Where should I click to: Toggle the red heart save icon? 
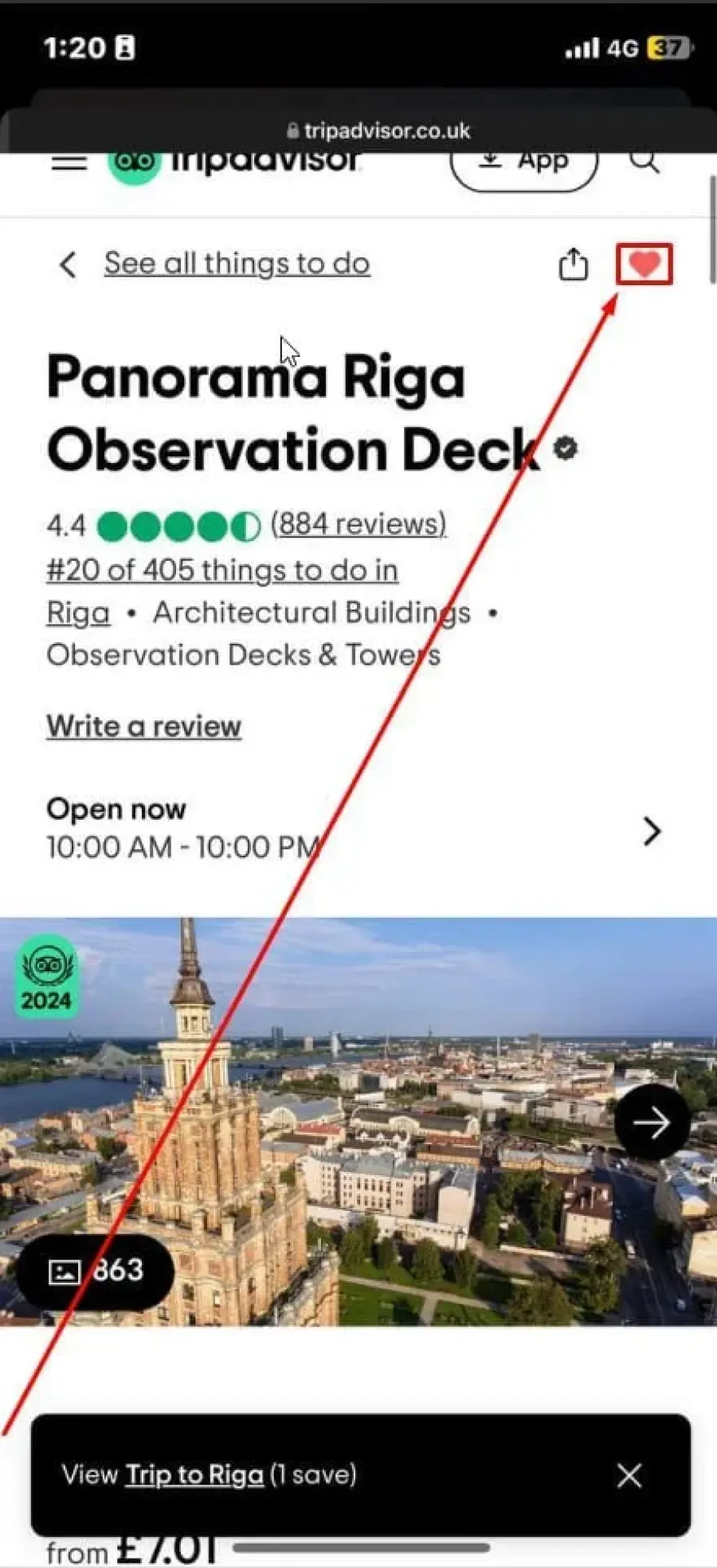coord(644,264)
